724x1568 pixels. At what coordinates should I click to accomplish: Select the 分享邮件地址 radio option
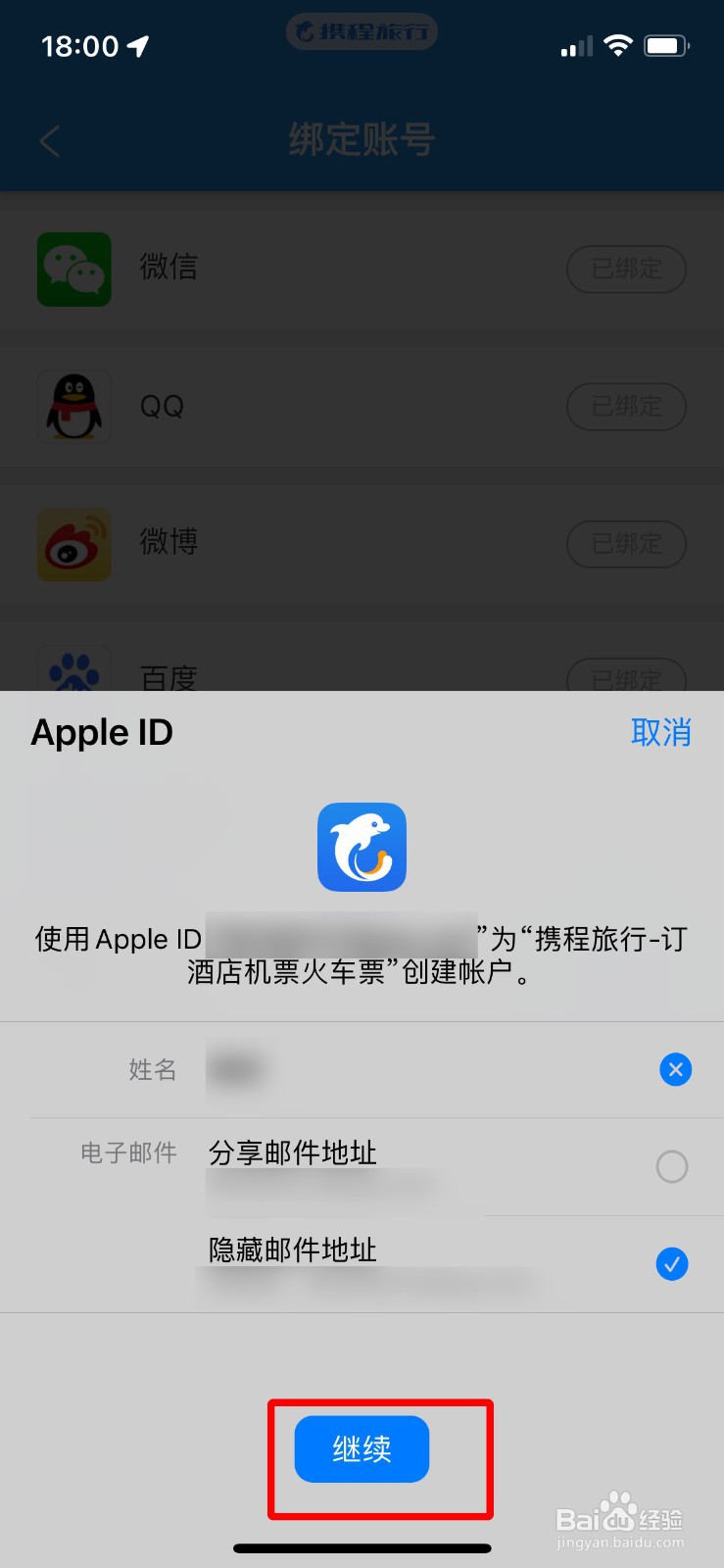[672, 1168]
